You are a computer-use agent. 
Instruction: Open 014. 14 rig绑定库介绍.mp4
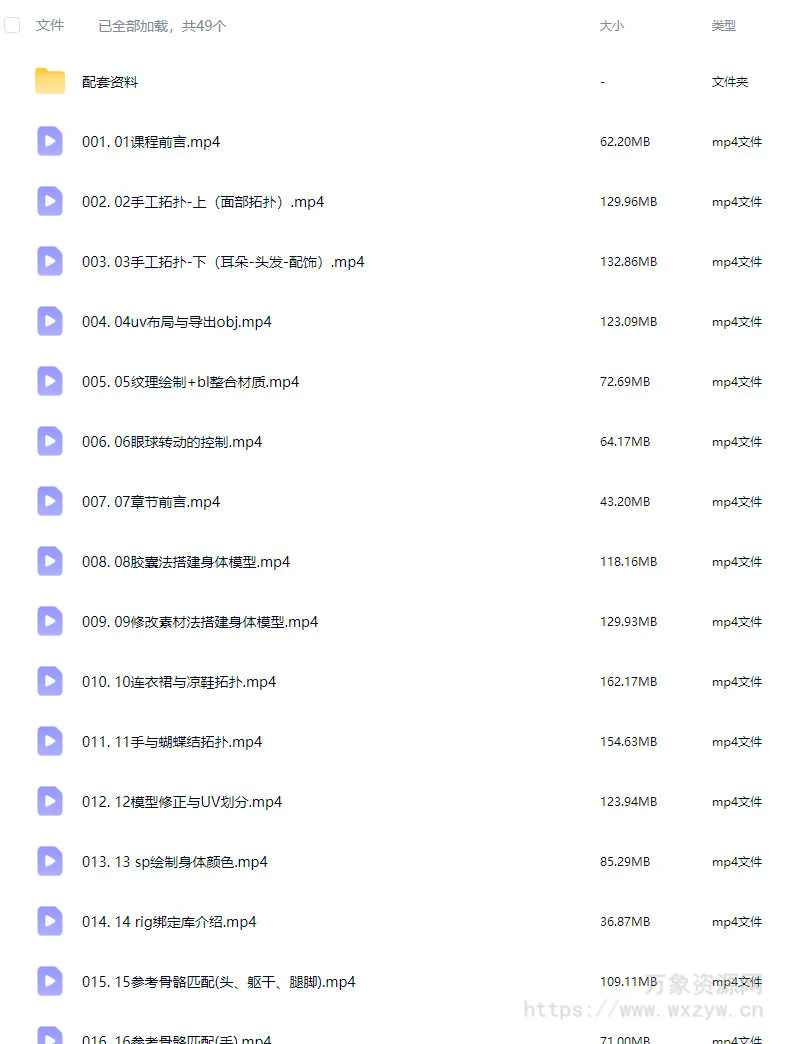(169, 922)
